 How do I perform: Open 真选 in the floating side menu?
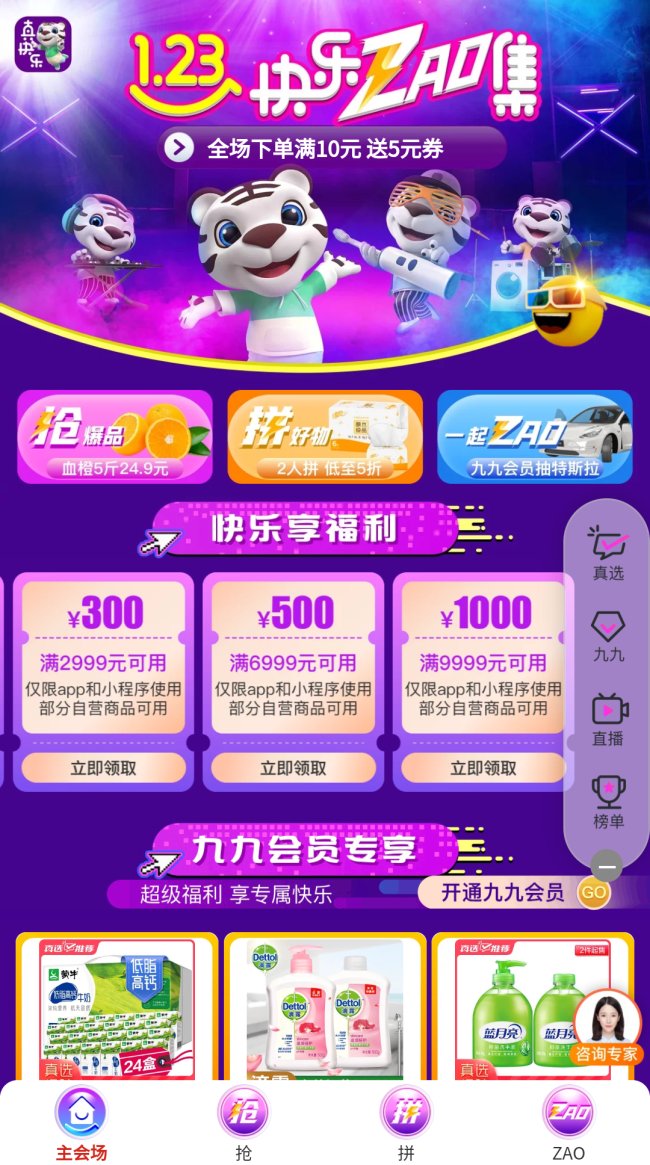[x=608, y=555]
